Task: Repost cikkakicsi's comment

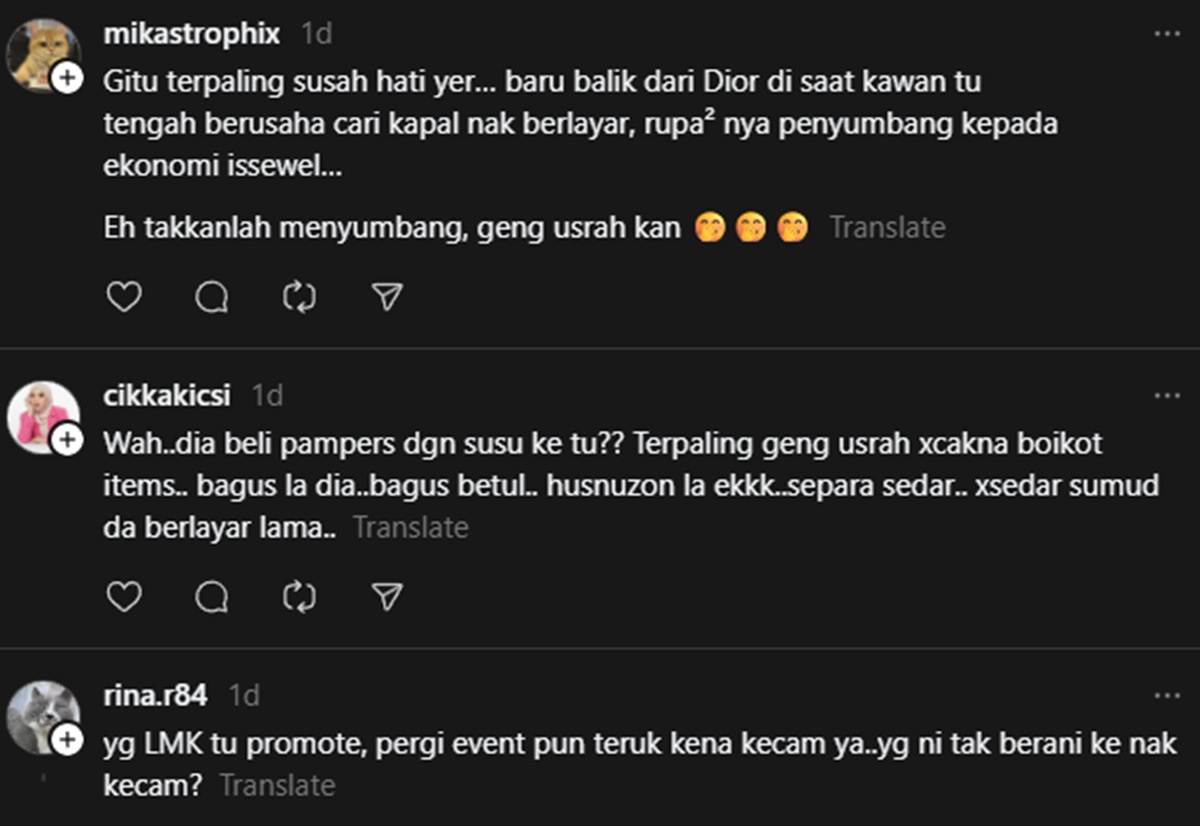Action: pyautogui.click(x=299, y=597)
